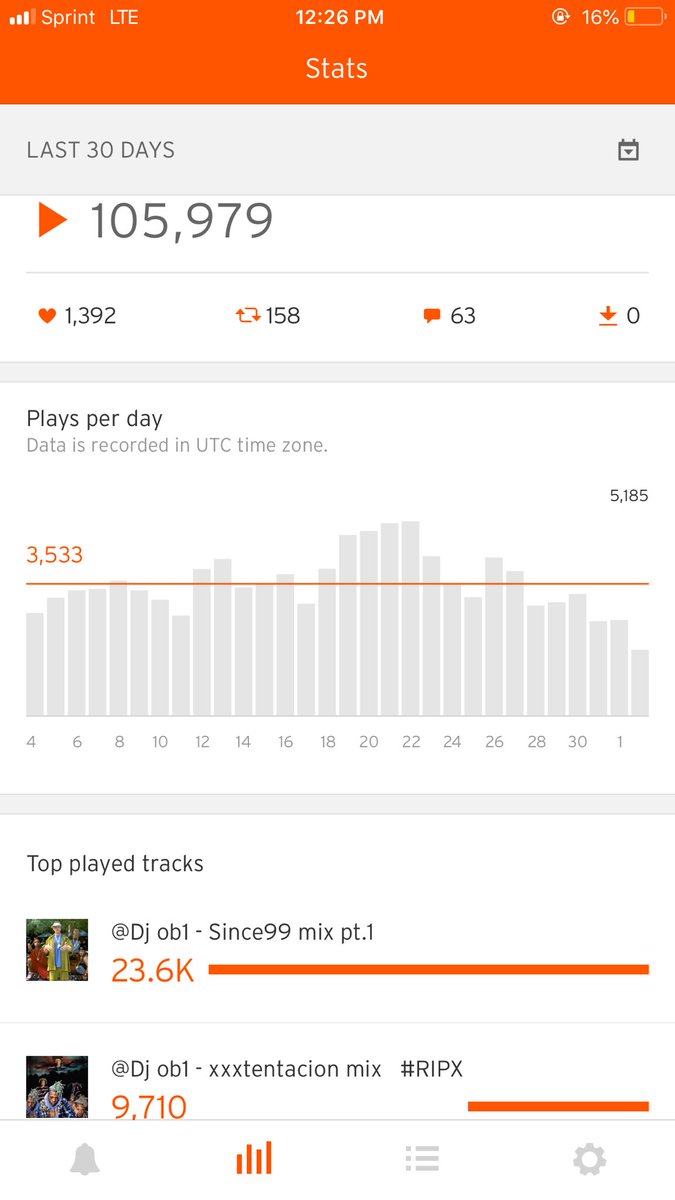Open the tracks list tab
This screenshot has height=1200, width=675.
(422, 1160)
